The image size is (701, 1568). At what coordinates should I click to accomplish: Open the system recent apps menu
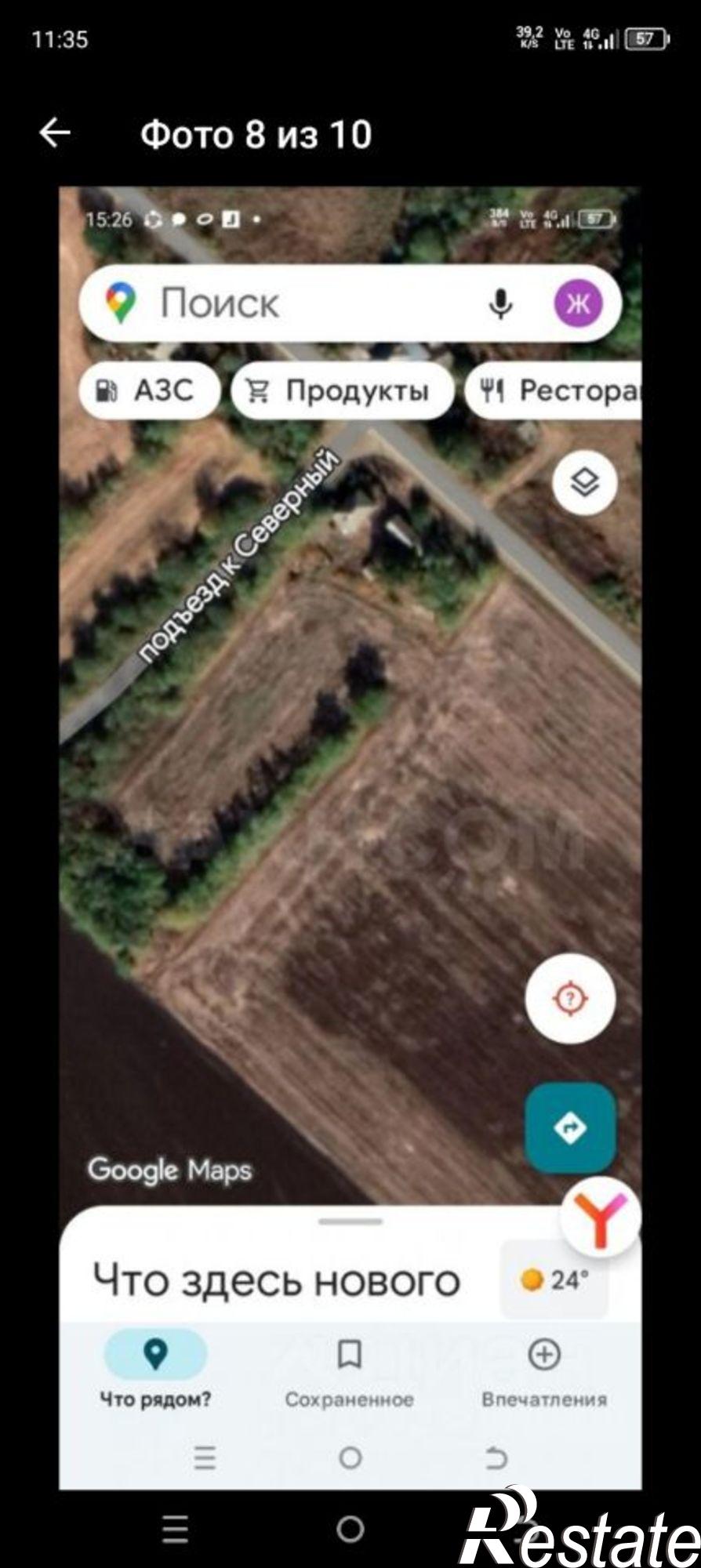(175, 1529)
